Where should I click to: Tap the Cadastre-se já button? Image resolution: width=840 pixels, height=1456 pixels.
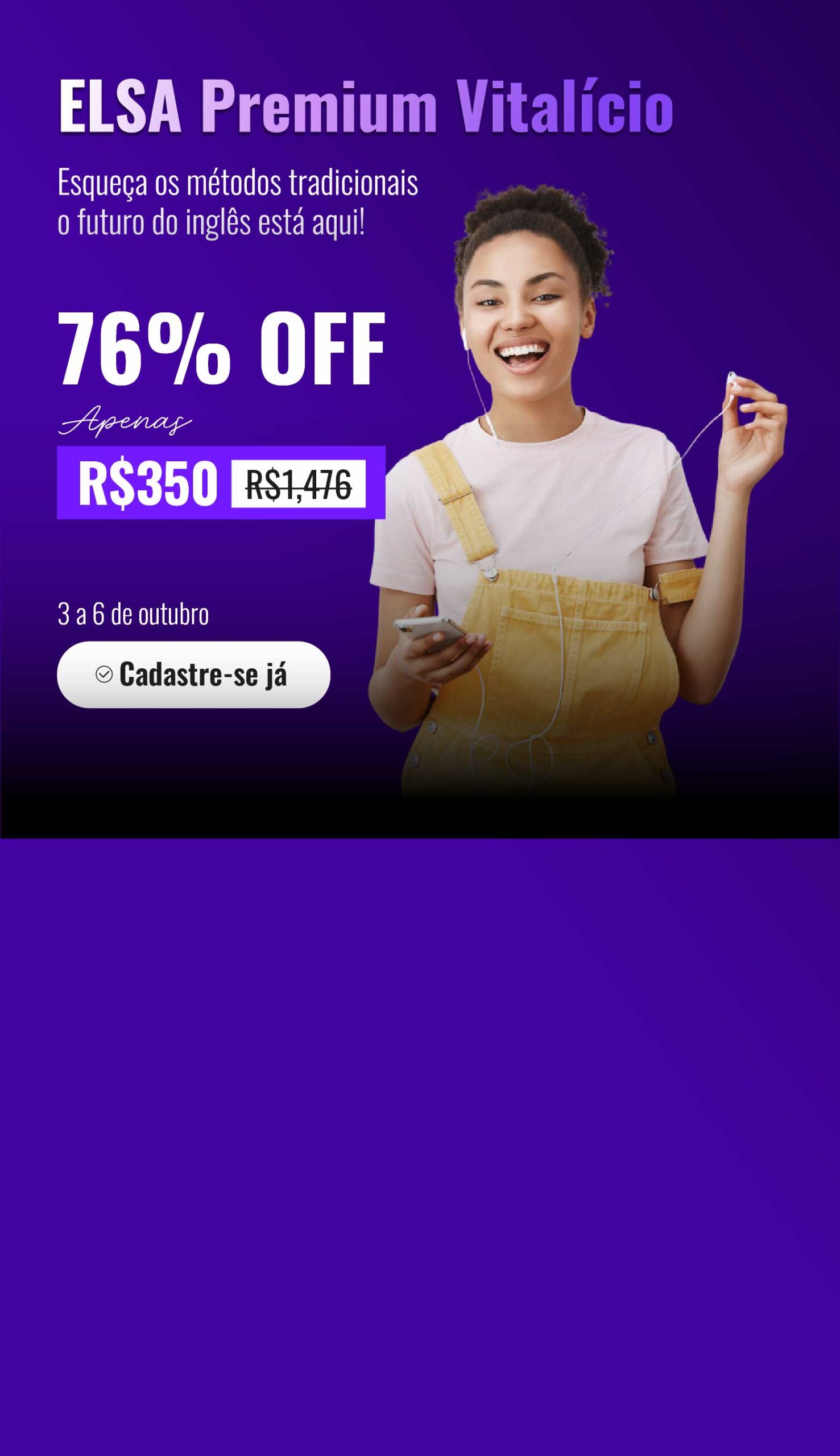[193, 675]
